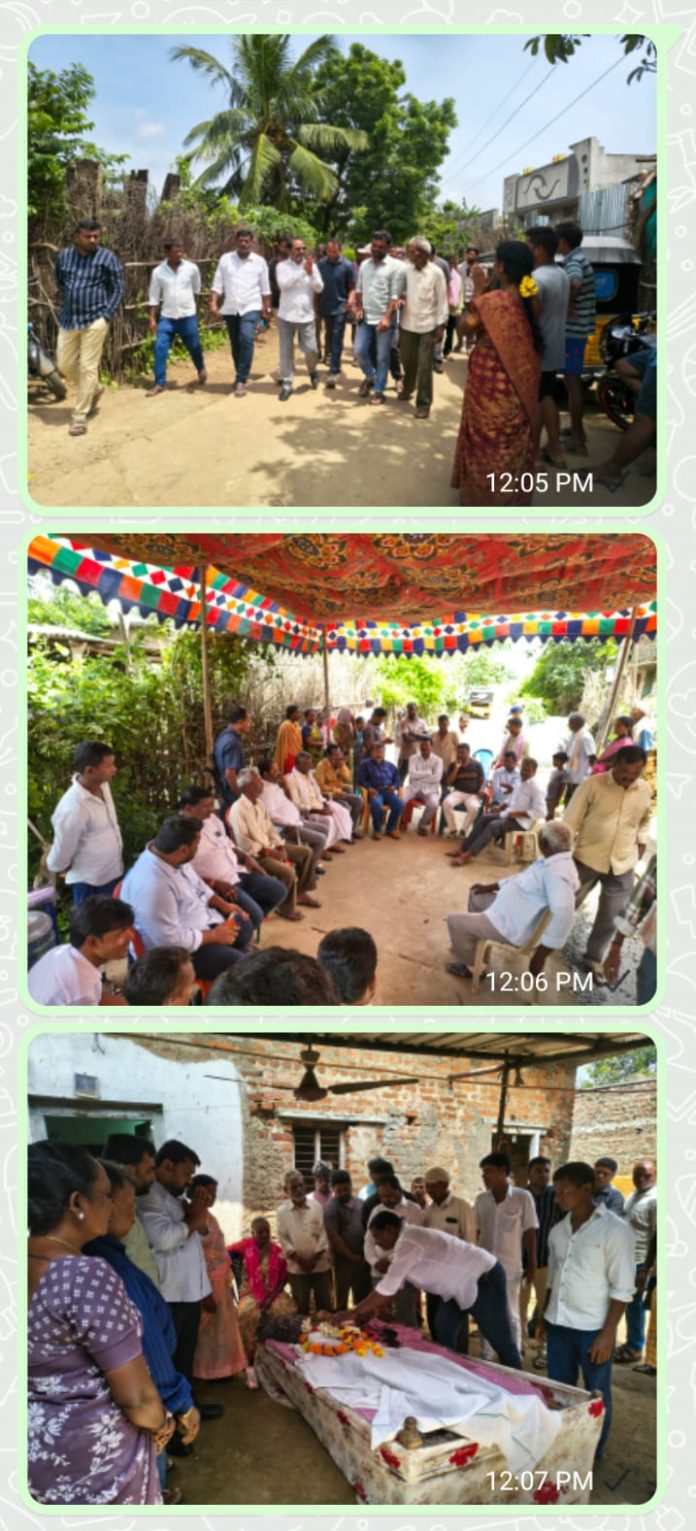View the photo sent at 12:06 PM
The width and height of the screenshot is (696, 1531).
tap(342, 770)
